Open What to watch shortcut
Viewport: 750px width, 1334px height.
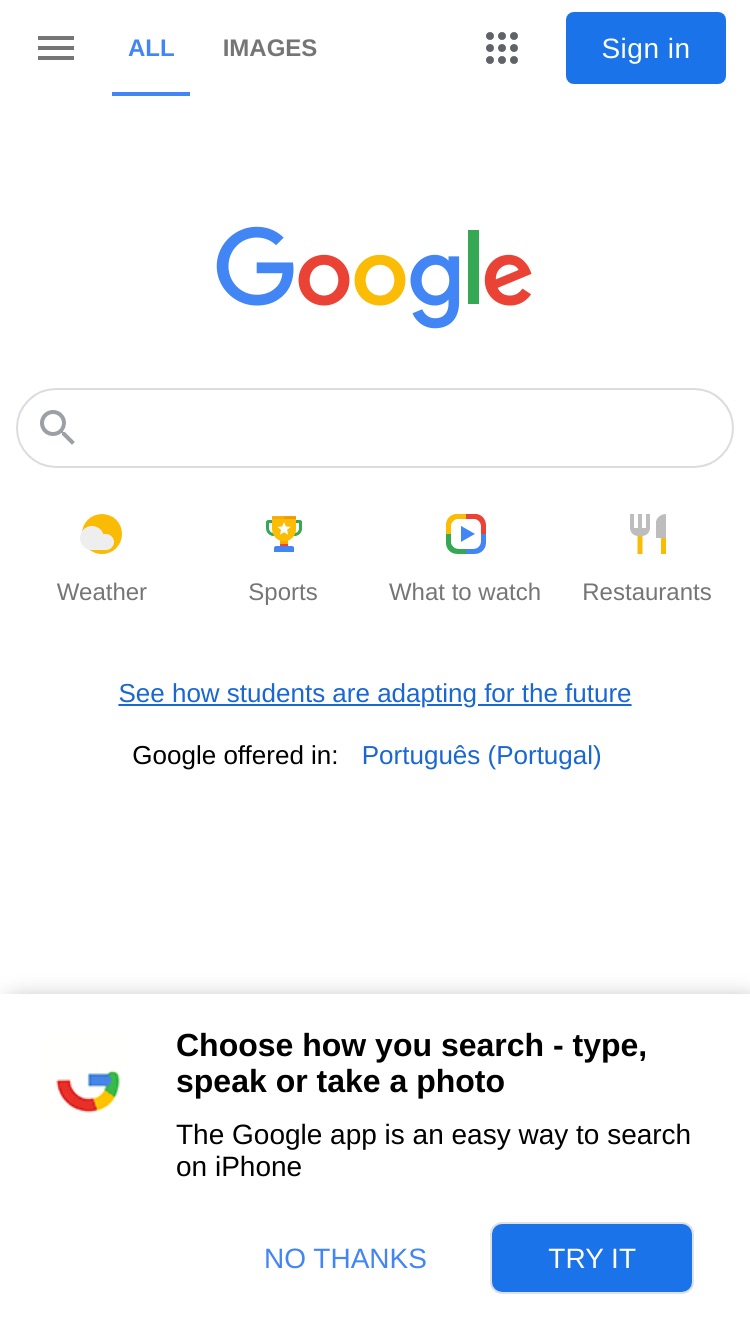pos(465,559)
